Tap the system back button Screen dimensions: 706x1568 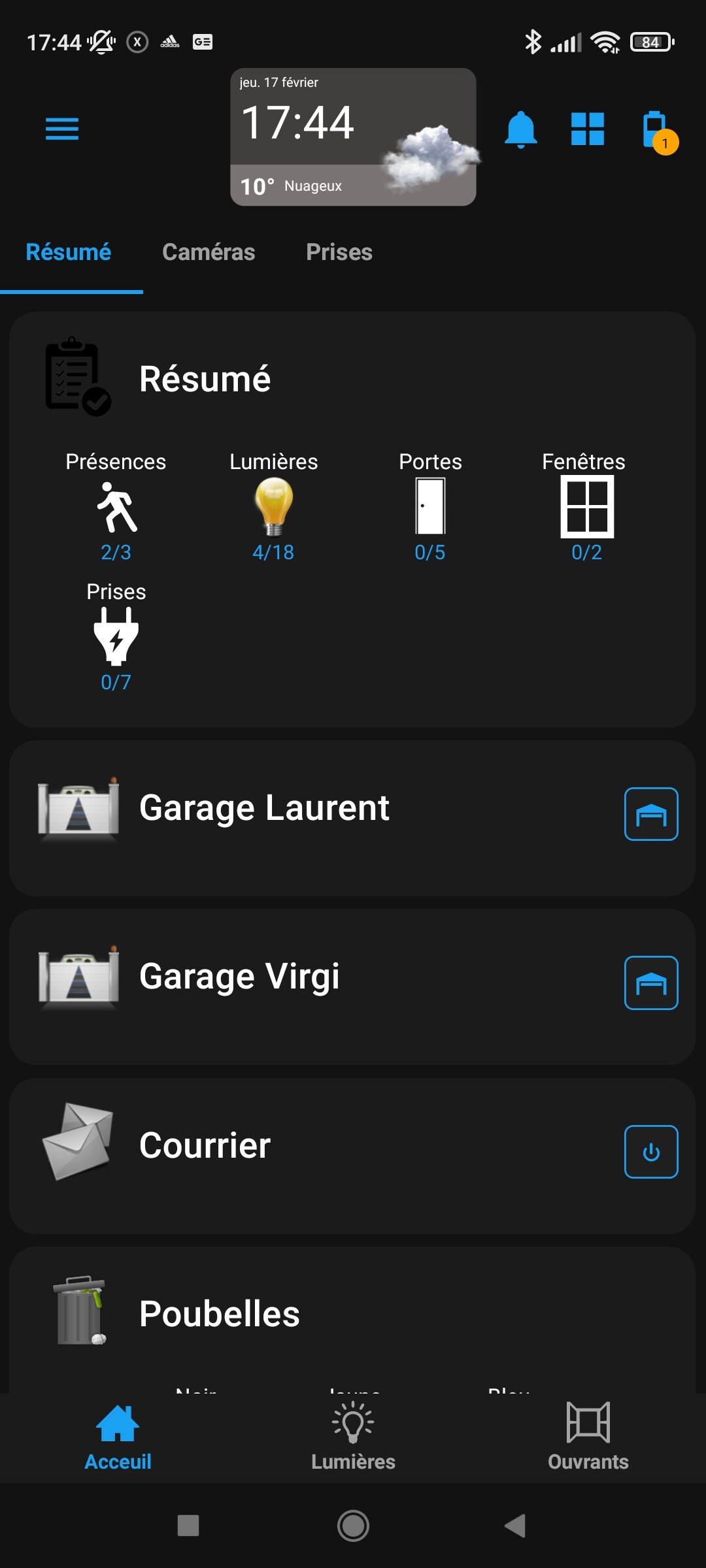pos(516,1526)
